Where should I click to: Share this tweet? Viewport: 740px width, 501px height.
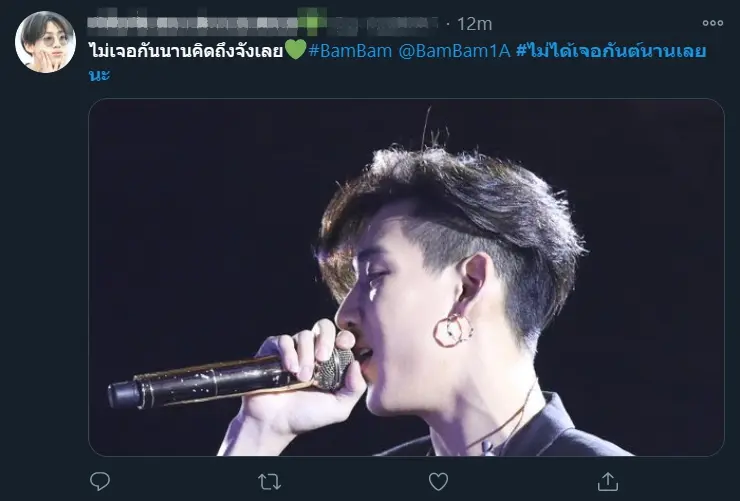[607, 481]
